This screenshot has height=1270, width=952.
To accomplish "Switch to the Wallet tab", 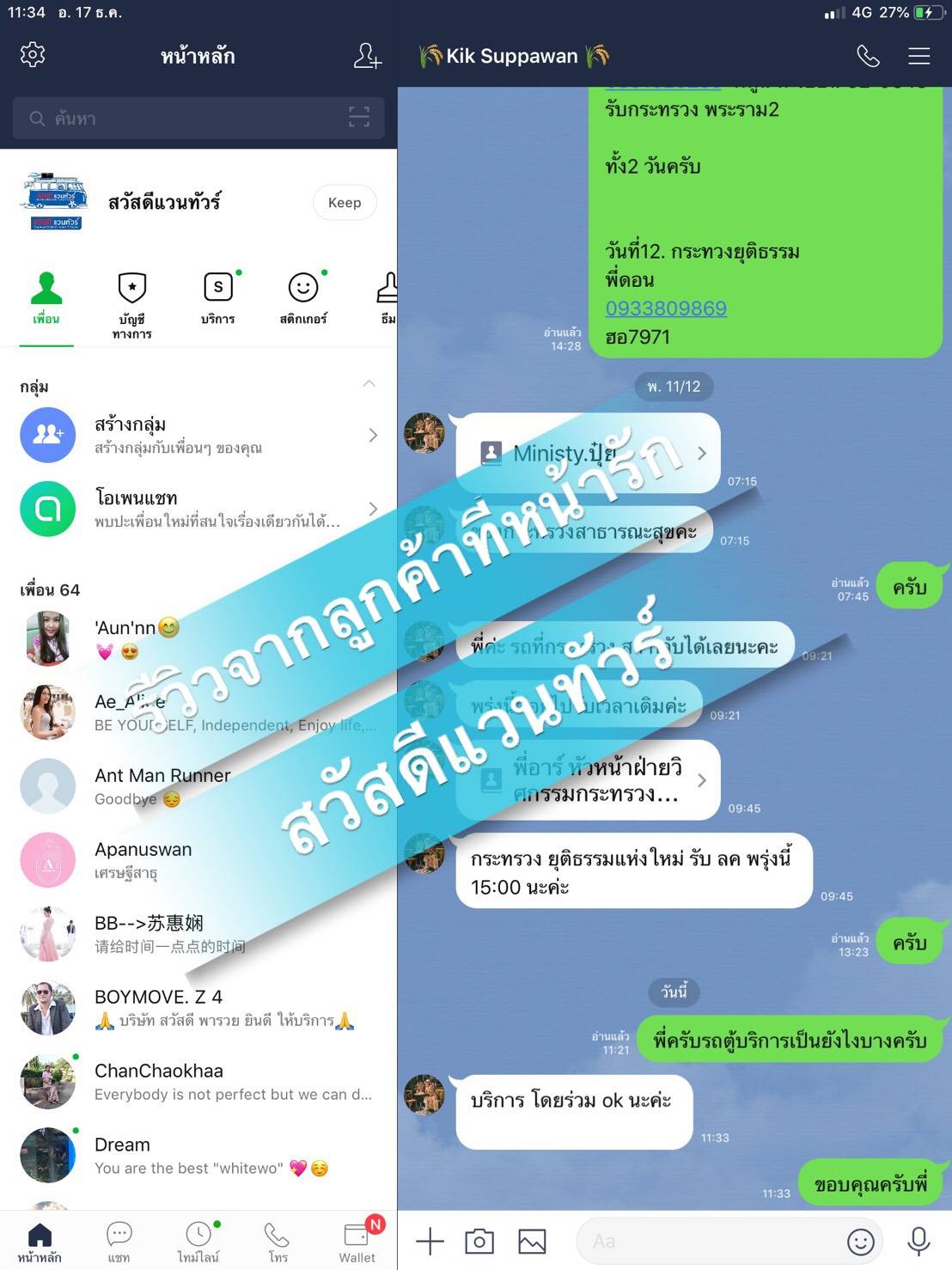I will (357, 1243).
